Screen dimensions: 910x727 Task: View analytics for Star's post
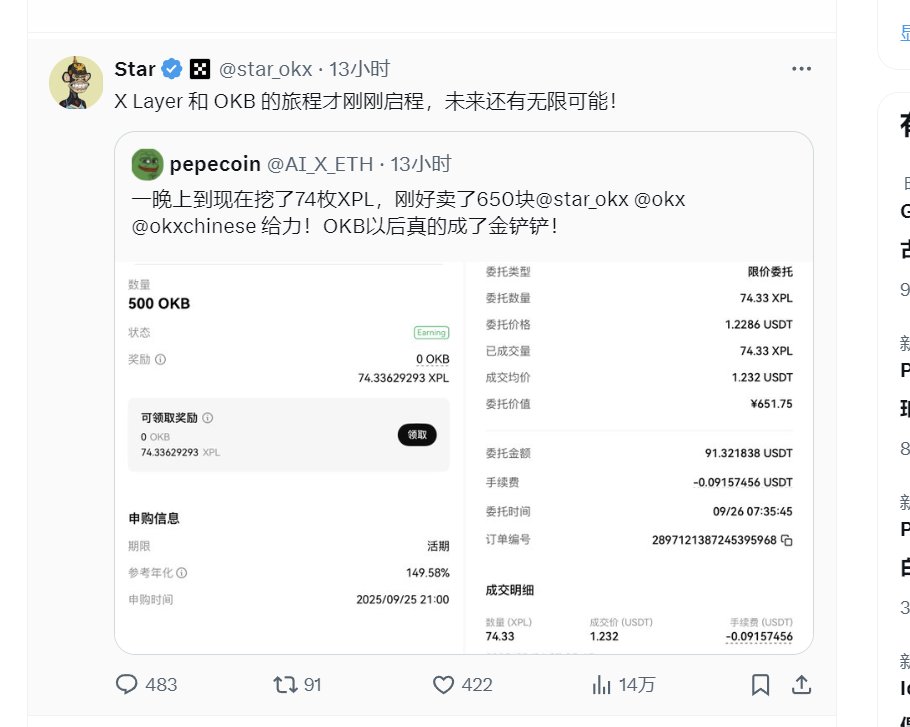pyautogui.click(x=602, y=685)
